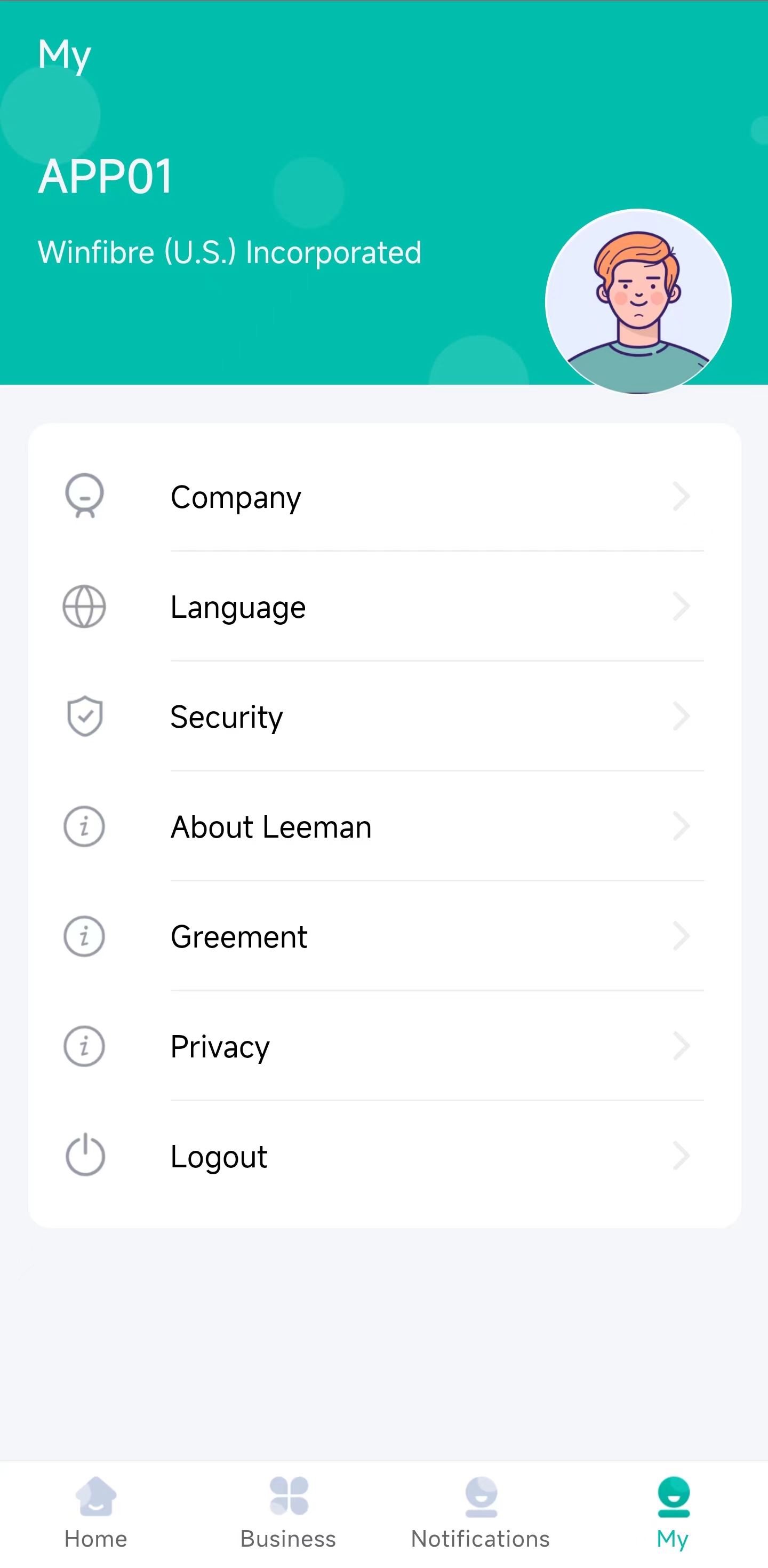Open the Notifications tab
Screen dimensions: 768x1568
click(481, 1514)
